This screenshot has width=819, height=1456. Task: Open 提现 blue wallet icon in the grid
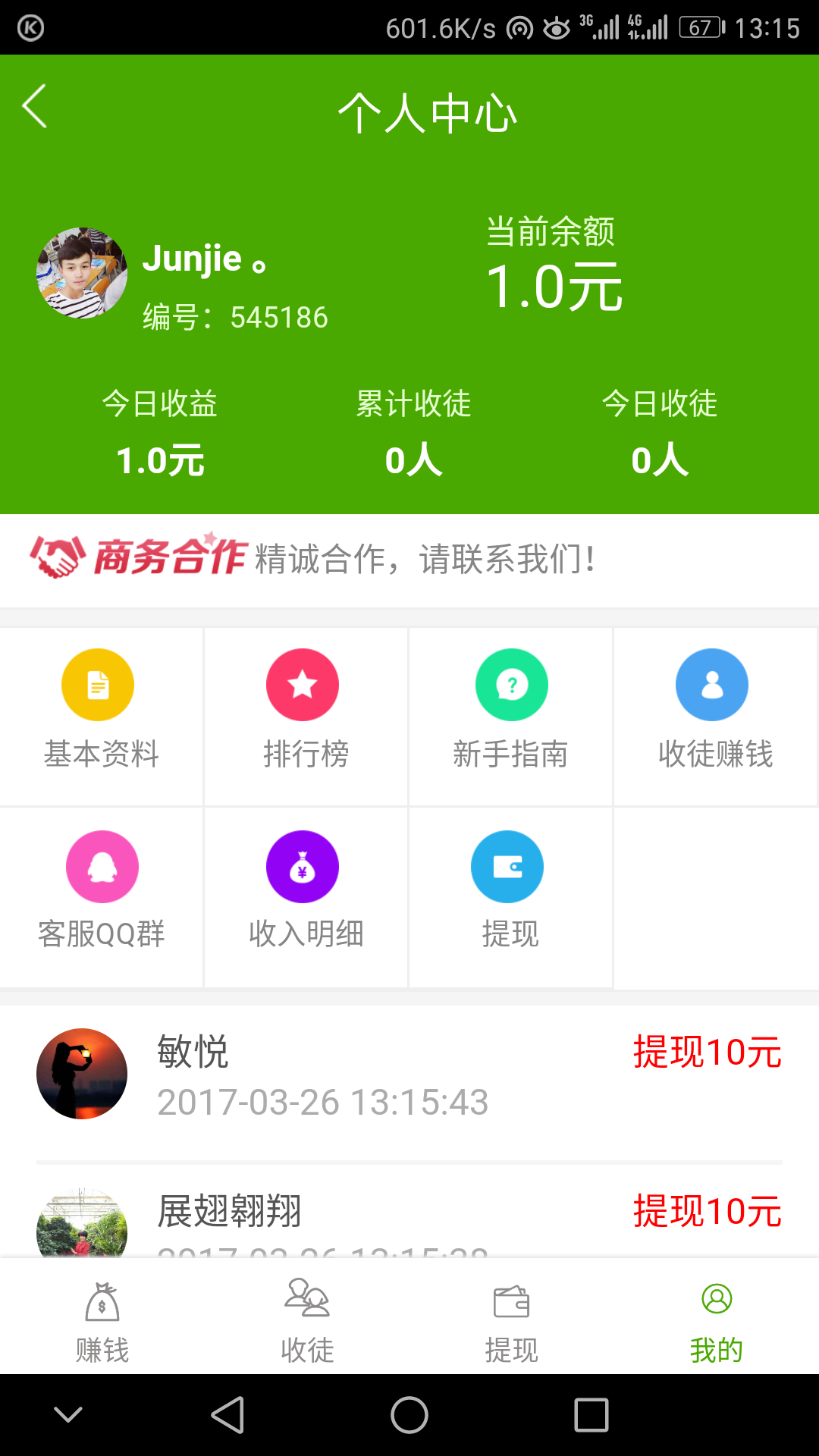(x=507, y=867)
